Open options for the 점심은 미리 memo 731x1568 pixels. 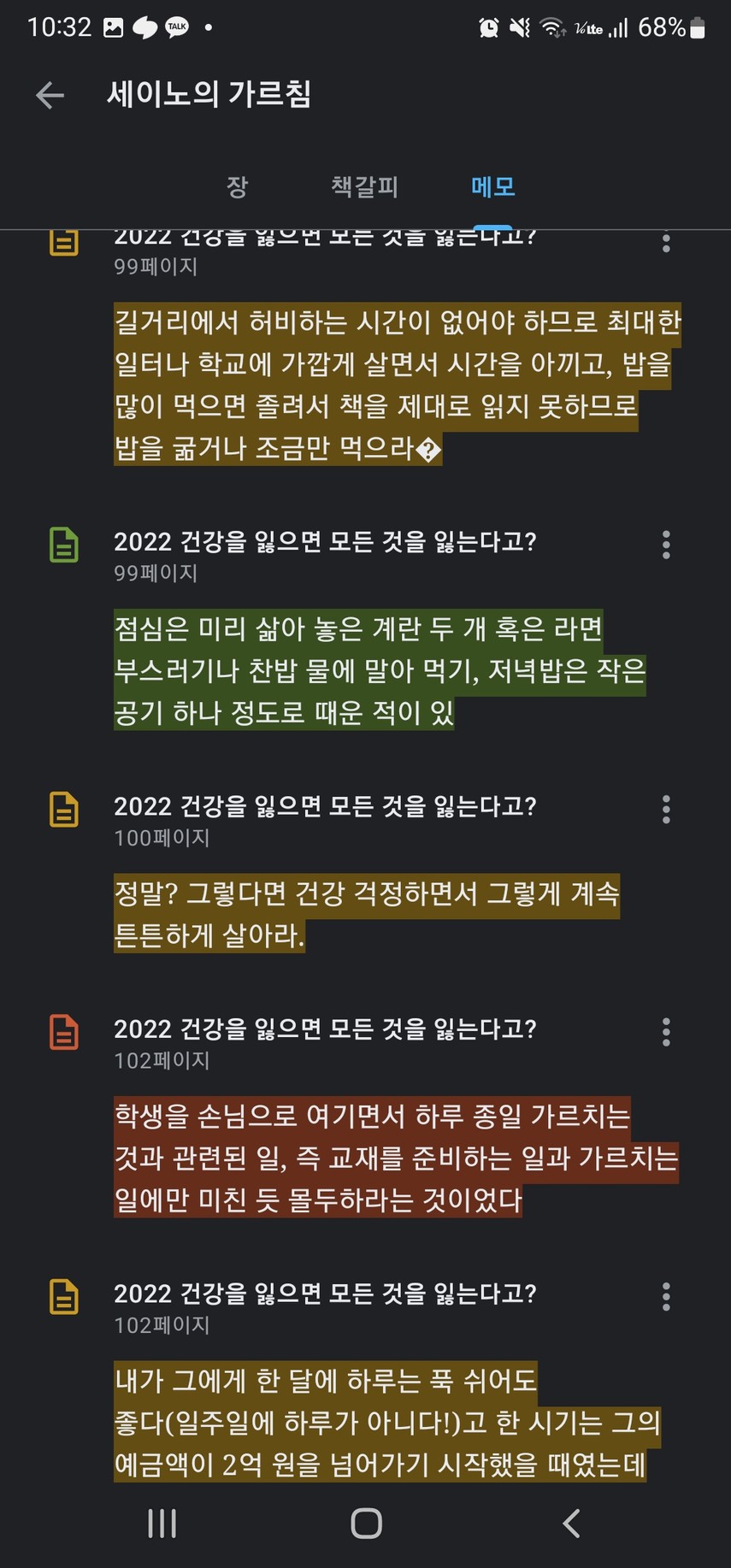666,545
